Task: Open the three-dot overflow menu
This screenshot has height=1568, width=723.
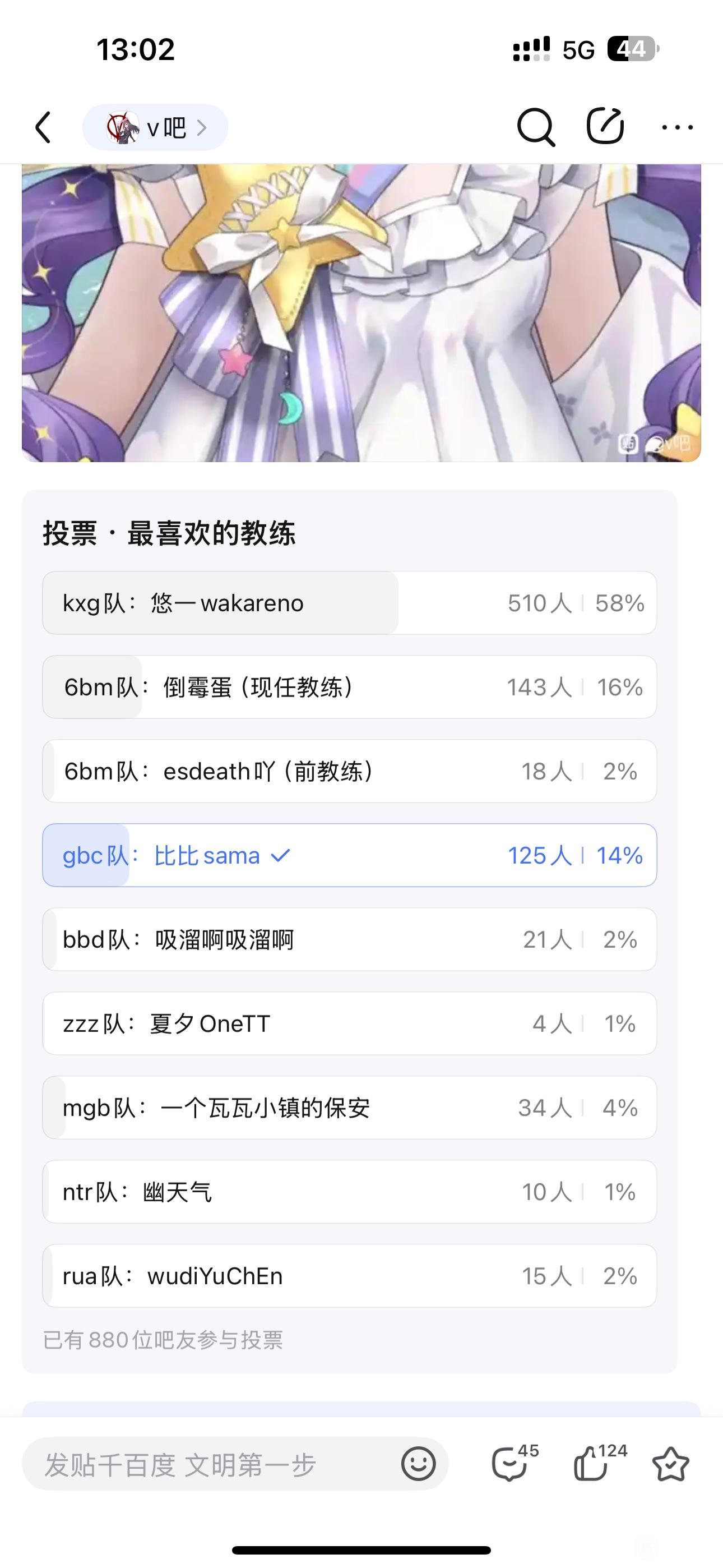Action: pos(676,127)
